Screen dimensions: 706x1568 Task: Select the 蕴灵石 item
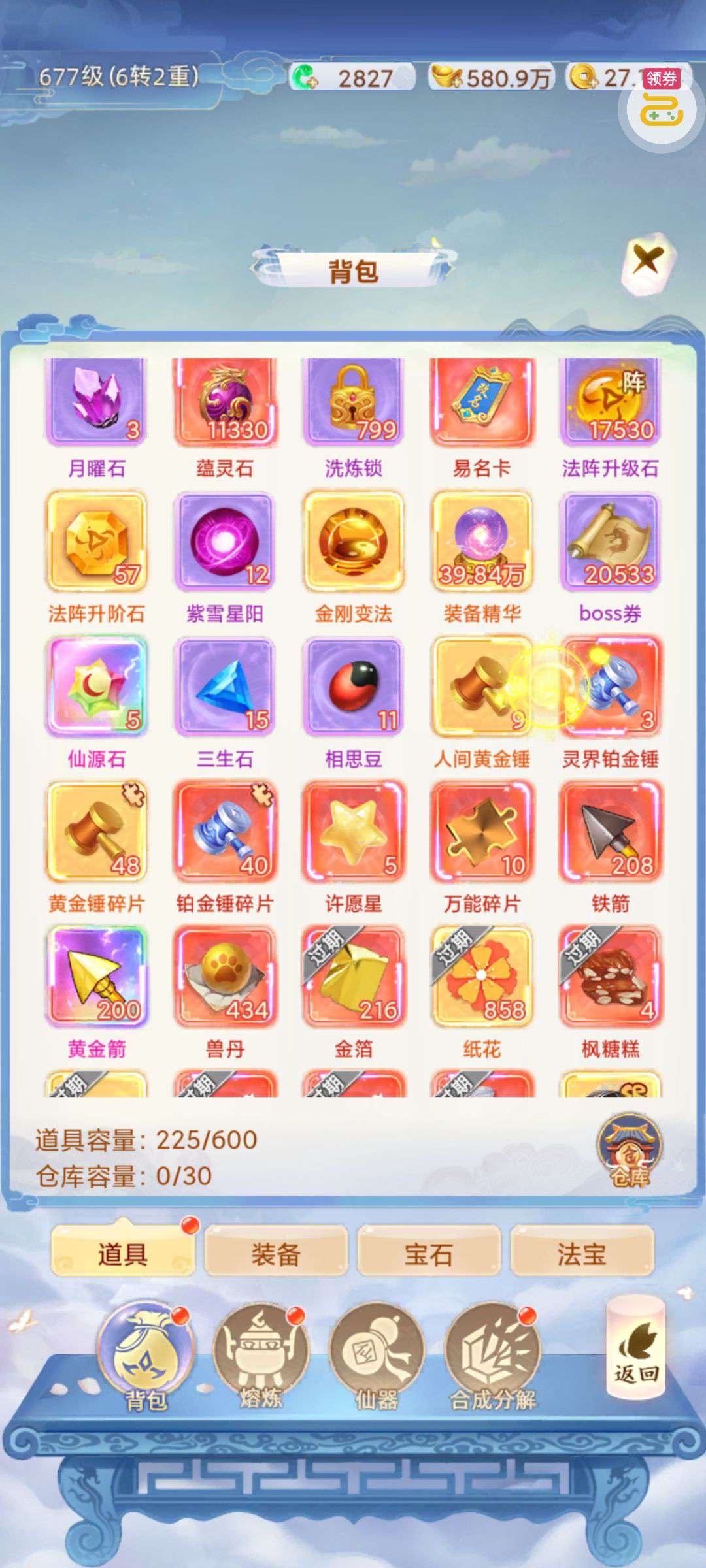pyautogui.click(x=224, y=401)
